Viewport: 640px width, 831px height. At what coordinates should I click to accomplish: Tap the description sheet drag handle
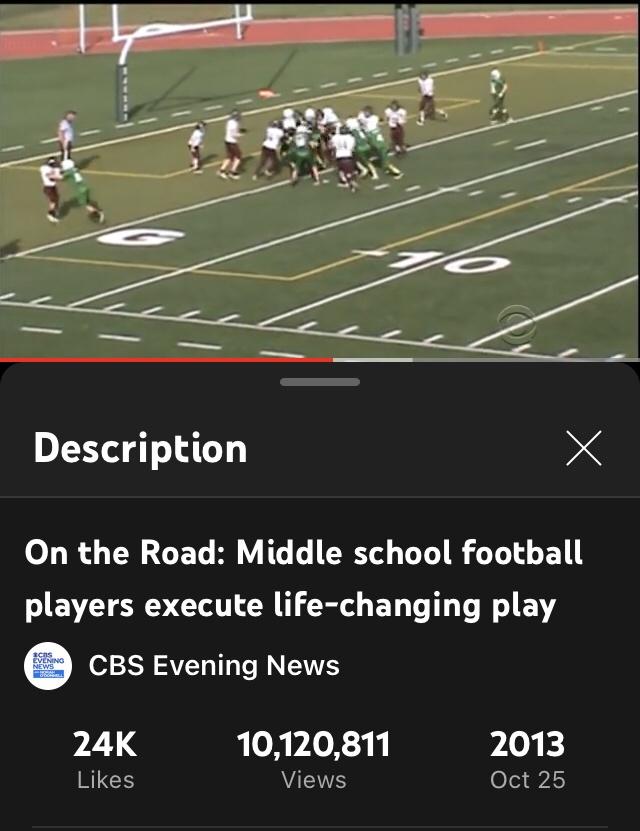(320, 382)
